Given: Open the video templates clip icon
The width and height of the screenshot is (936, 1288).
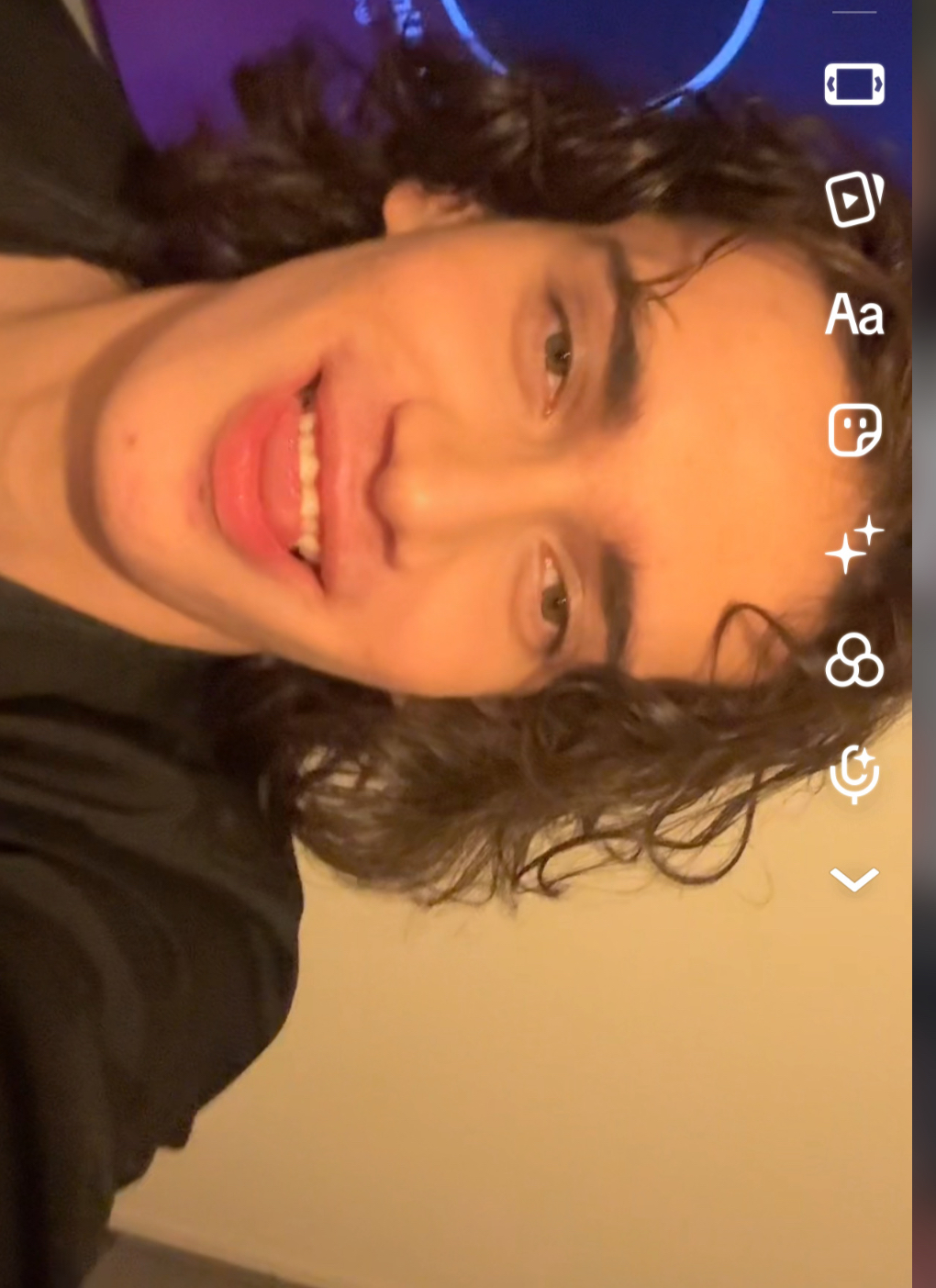Looking at the screenshot, I should (853, 198).
